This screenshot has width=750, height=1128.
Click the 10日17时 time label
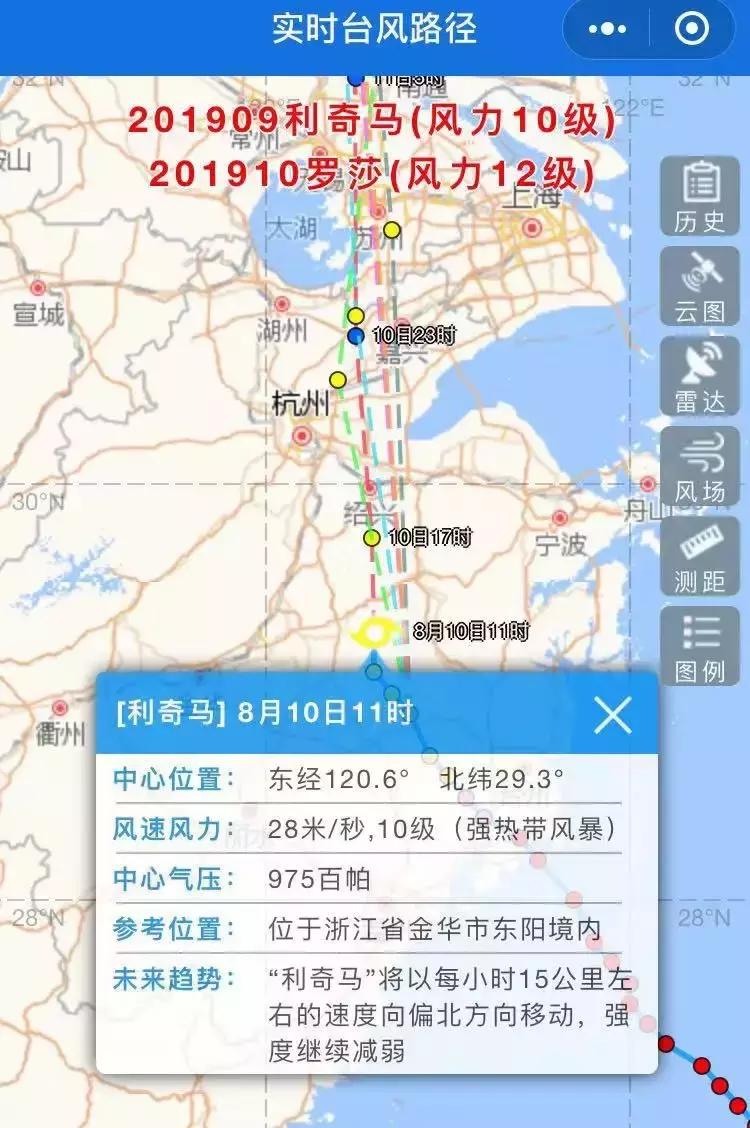pos(430,536)
